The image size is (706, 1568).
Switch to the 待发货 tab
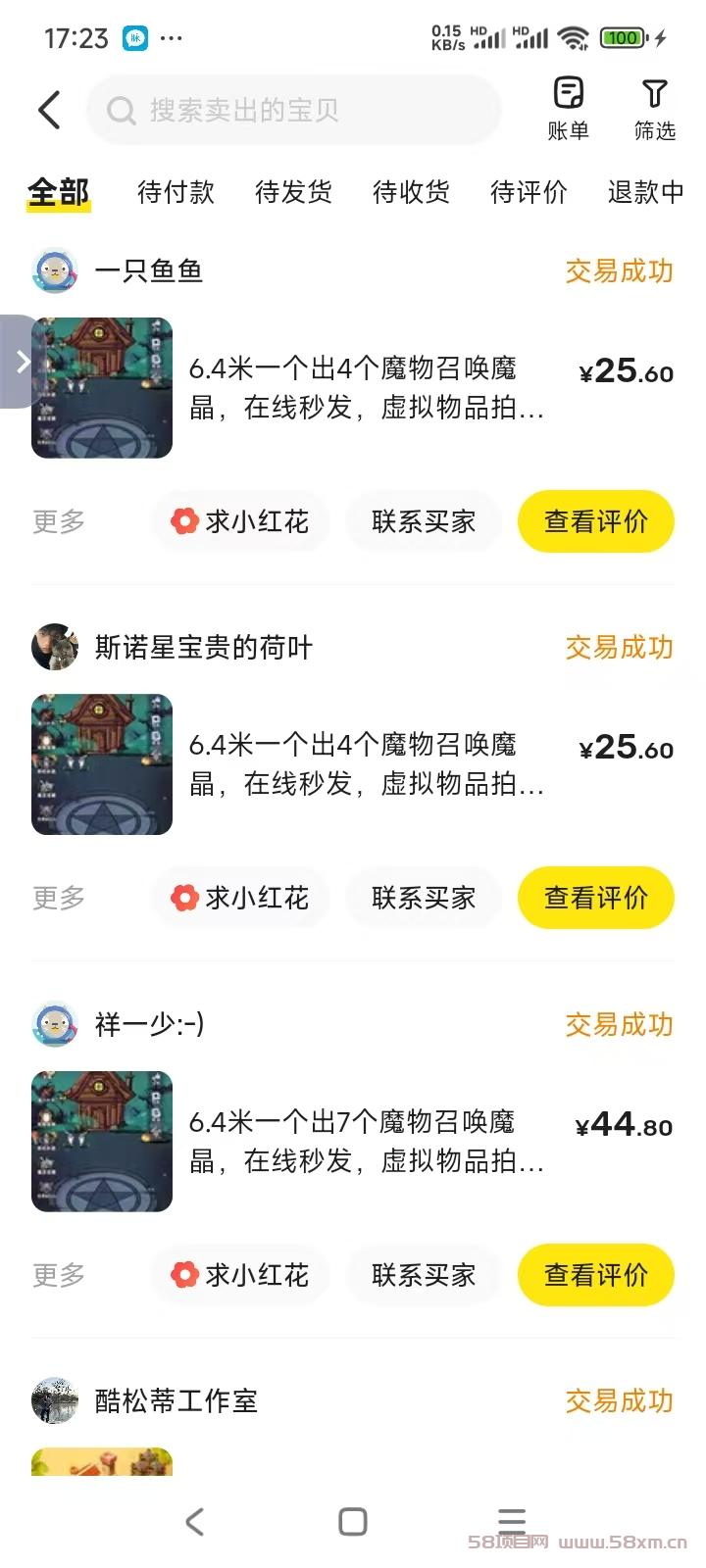(x=293, y=192)
